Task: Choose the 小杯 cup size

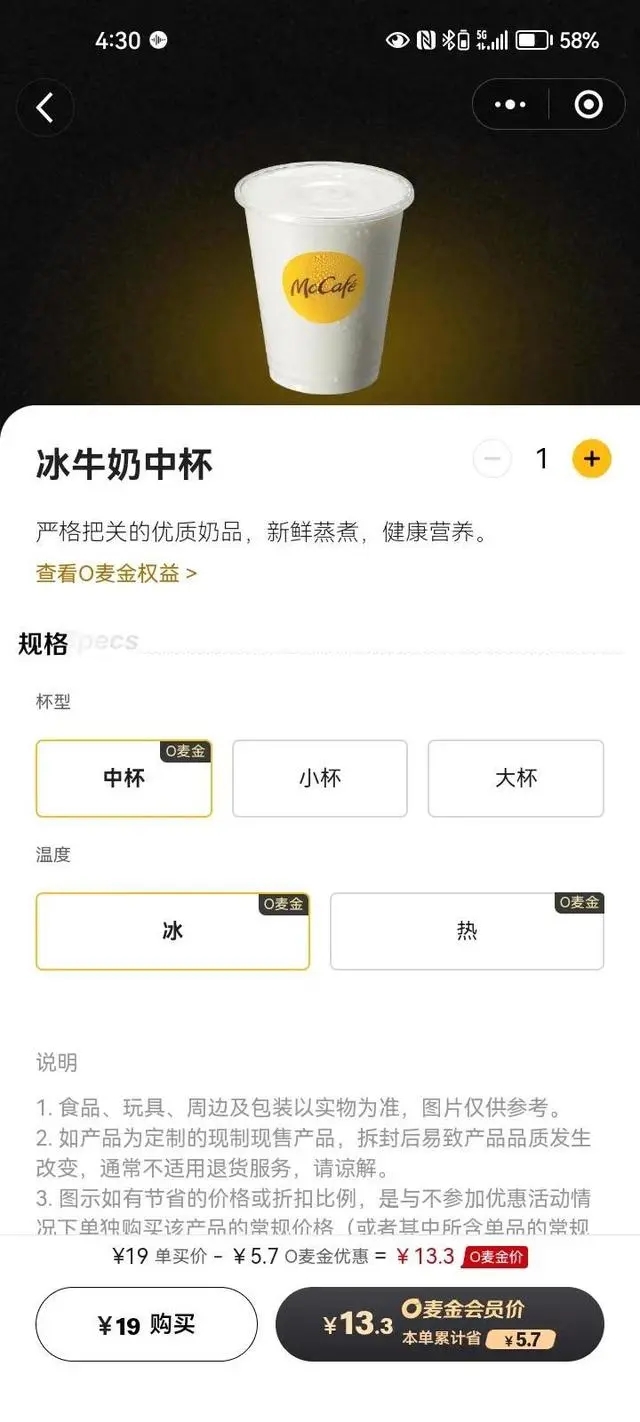Action: [320, 778]
